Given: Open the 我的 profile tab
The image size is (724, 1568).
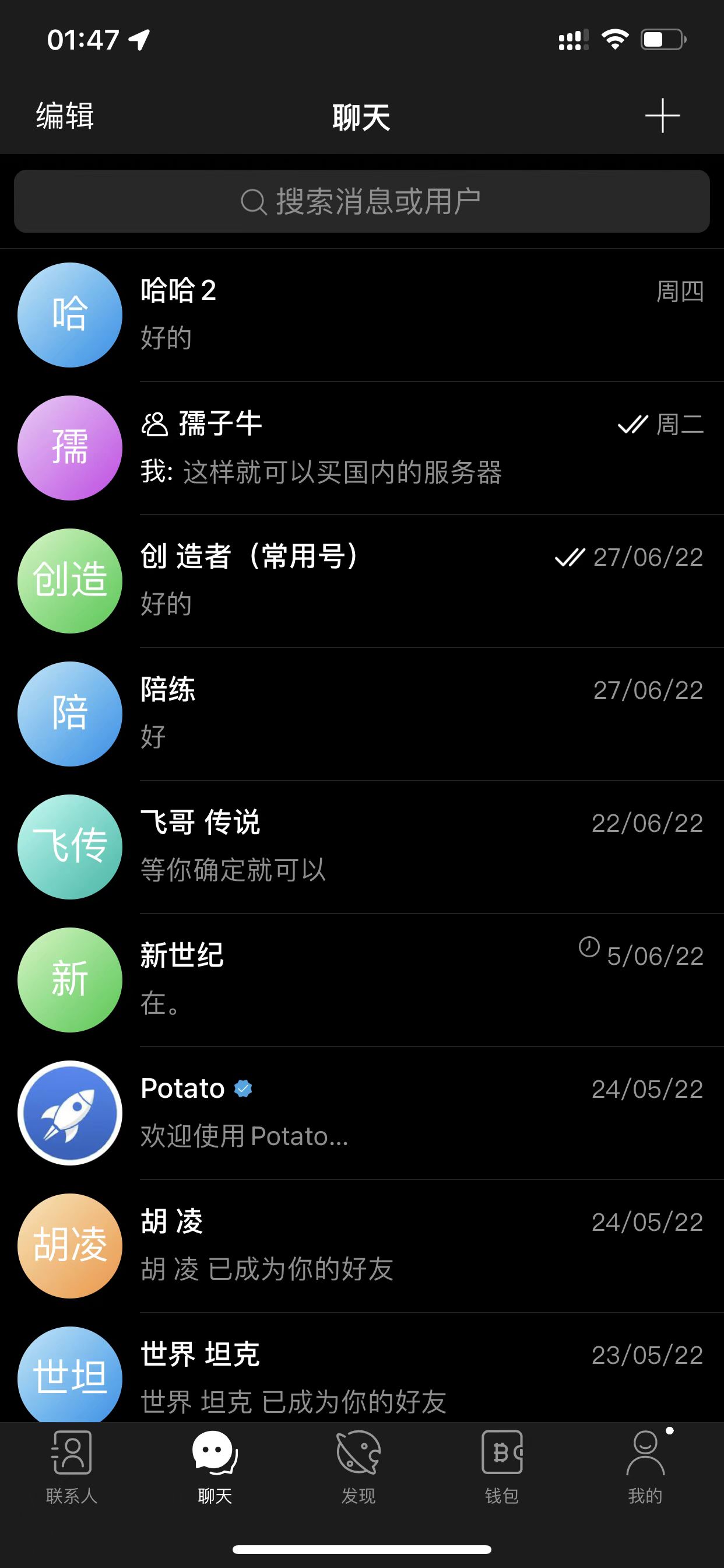Looking at the screenshot, I should pyautogui.click(x=645, y=1467).
